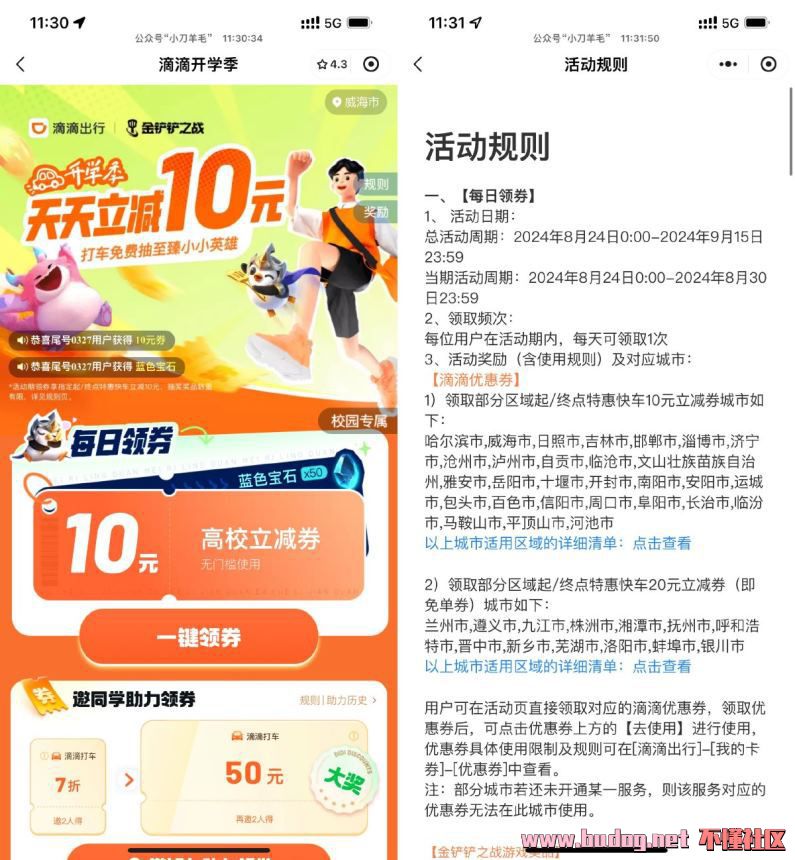
Task: Tap 点击查看 for 20元立减券 city list
Action: 661,666
